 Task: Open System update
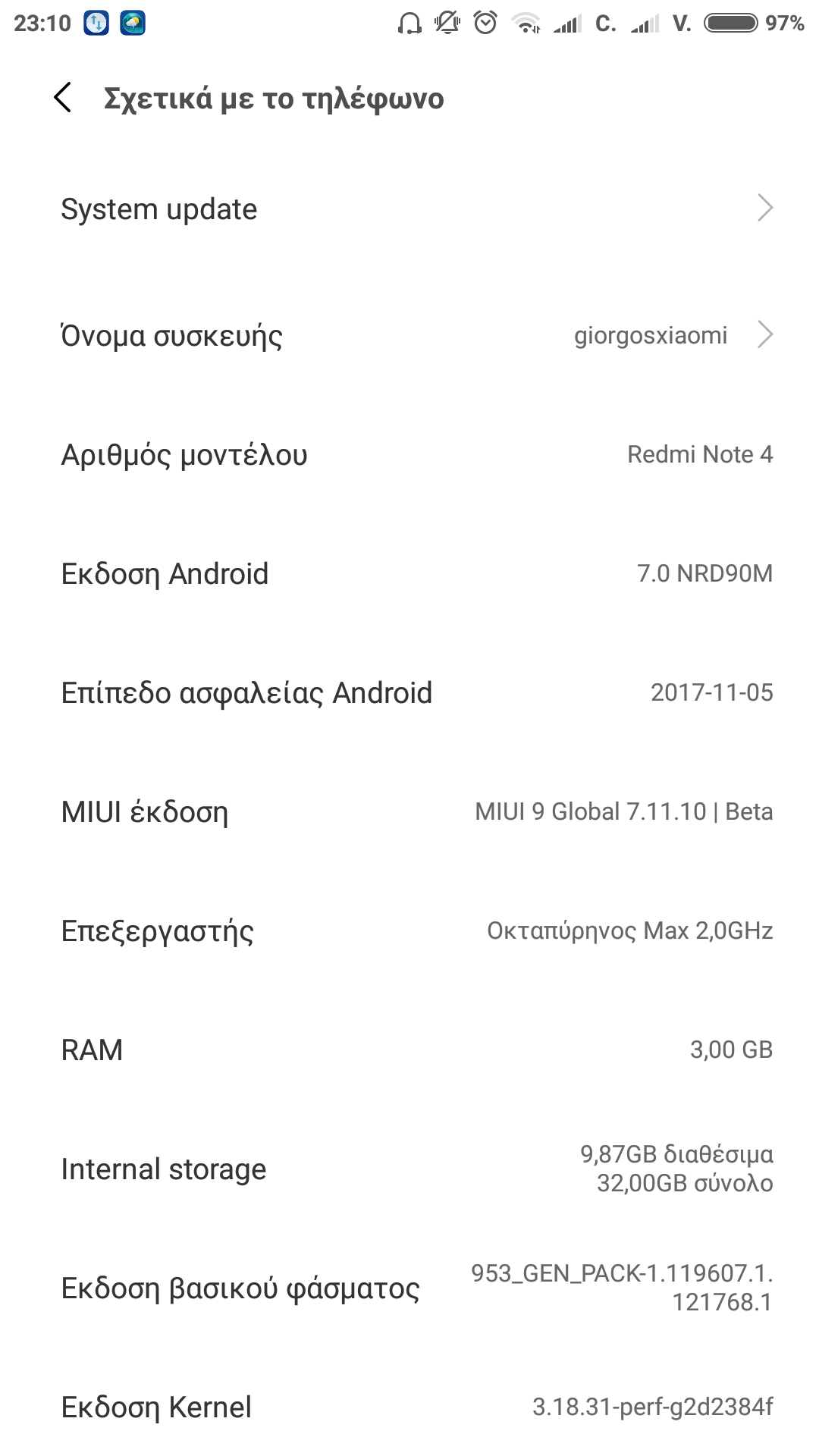click(409, 209)
